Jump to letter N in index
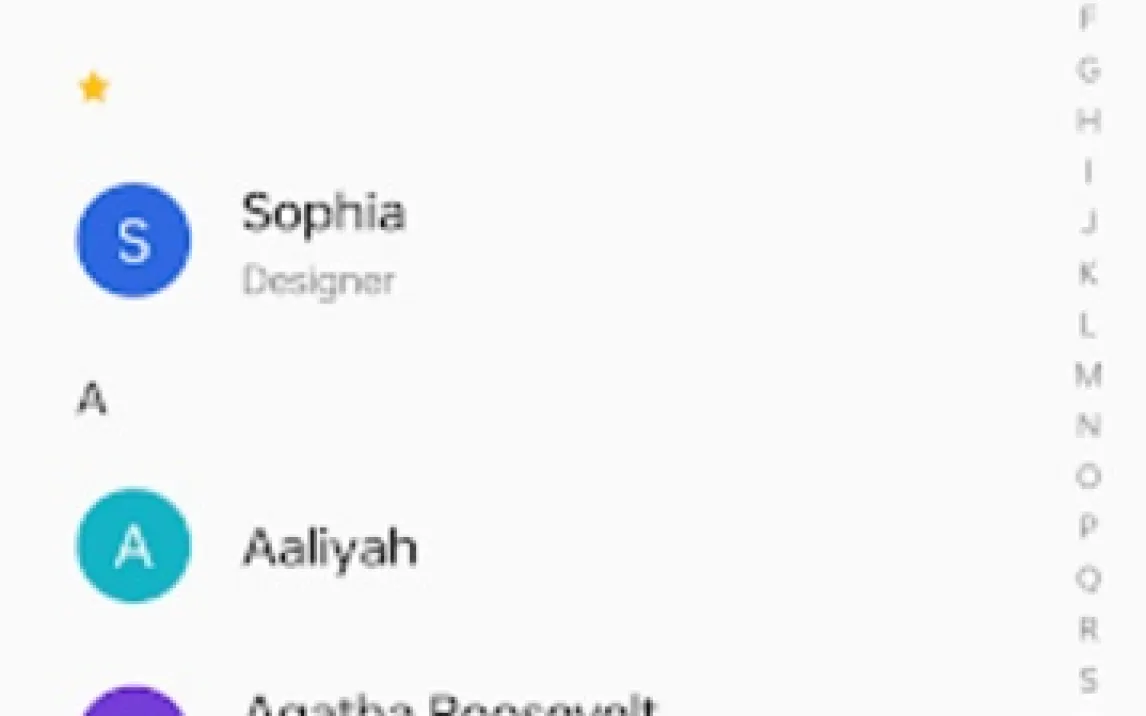1146x716 pixels. click(1088, 425)
